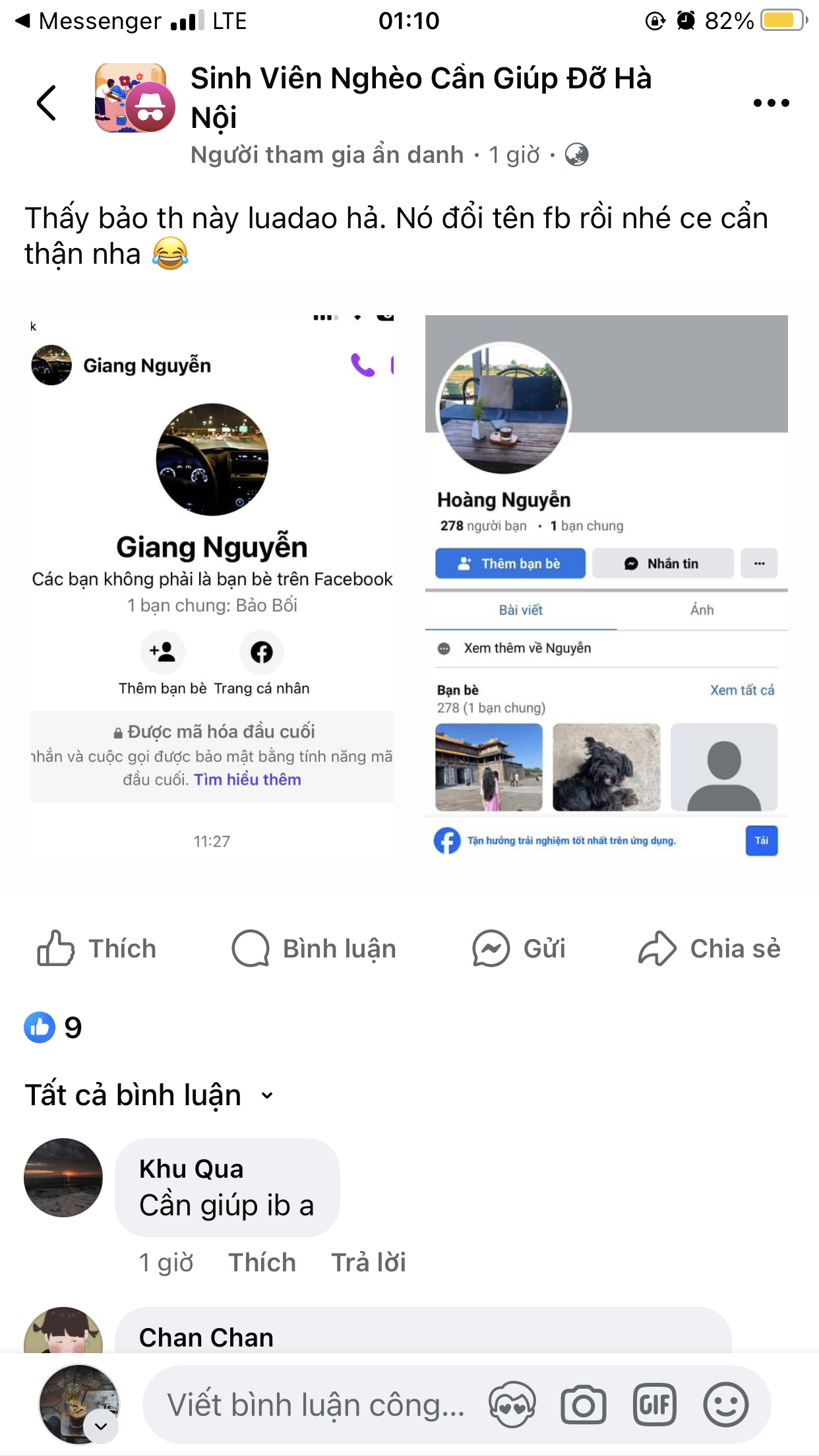
Task: Reply to Khu Qua's comment
Action: point(368,1263)
